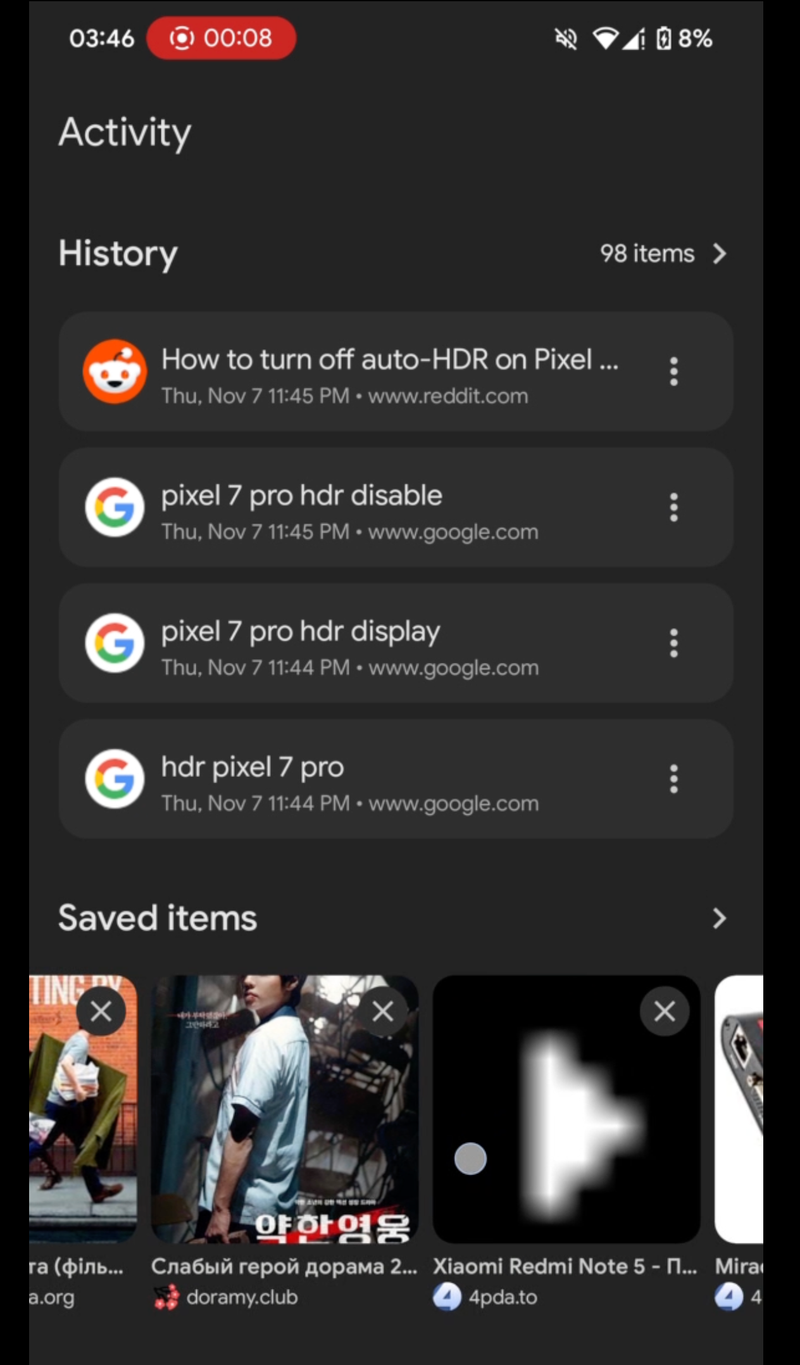Expand the Saved items section

(x=718, y=918)
